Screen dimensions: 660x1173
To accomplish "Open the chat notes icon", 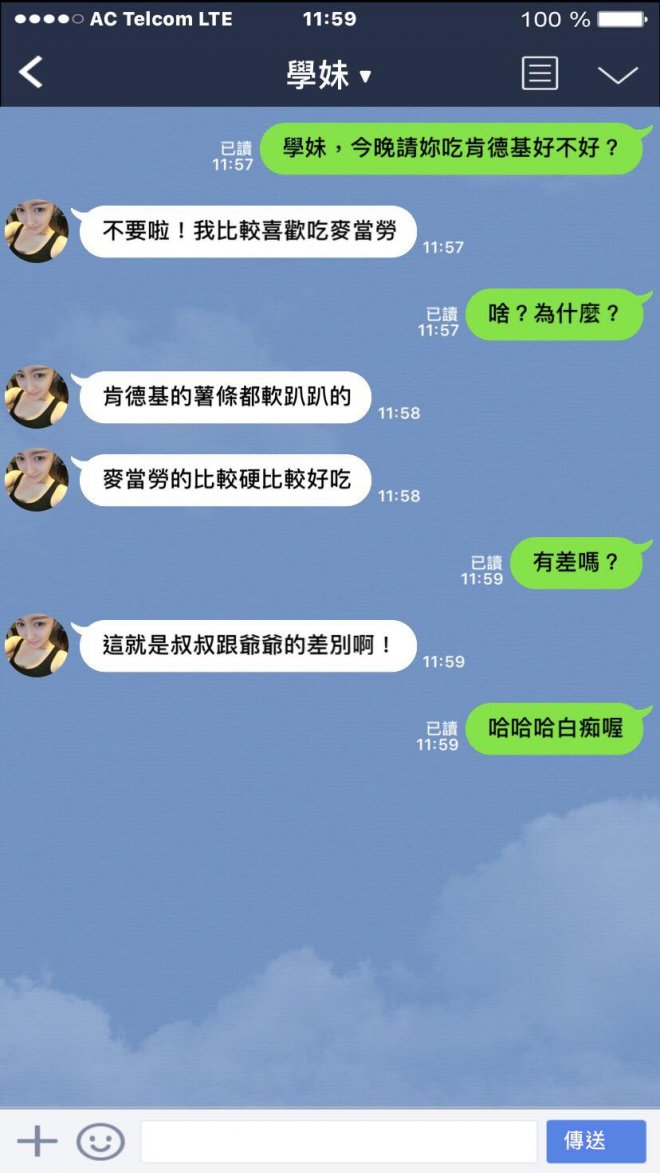I will pyautogui.click(x=539, y=73).
